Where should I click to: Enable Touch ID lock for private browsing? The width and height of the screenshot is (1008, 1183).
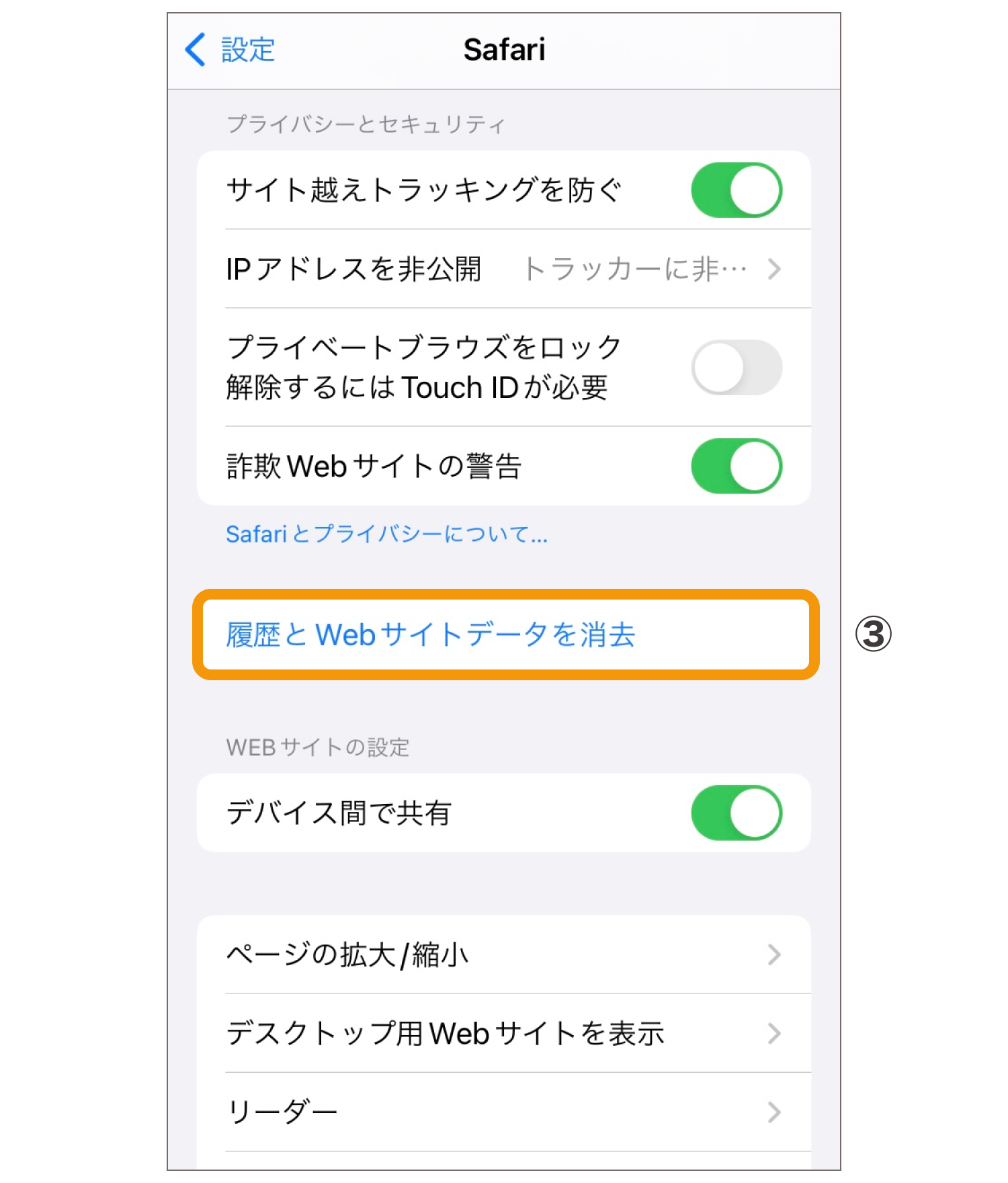click(x=734, y=366)
